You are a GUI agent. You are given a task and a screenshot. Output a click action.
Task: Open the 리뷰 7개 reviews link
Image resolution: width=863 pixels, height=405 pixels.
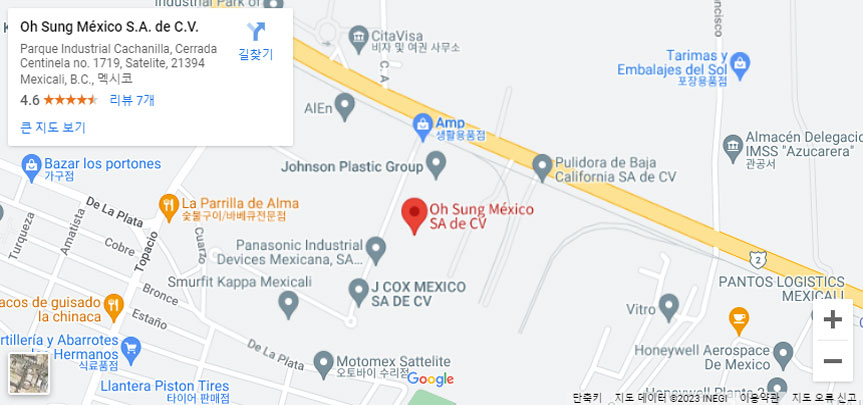point(132,100)
